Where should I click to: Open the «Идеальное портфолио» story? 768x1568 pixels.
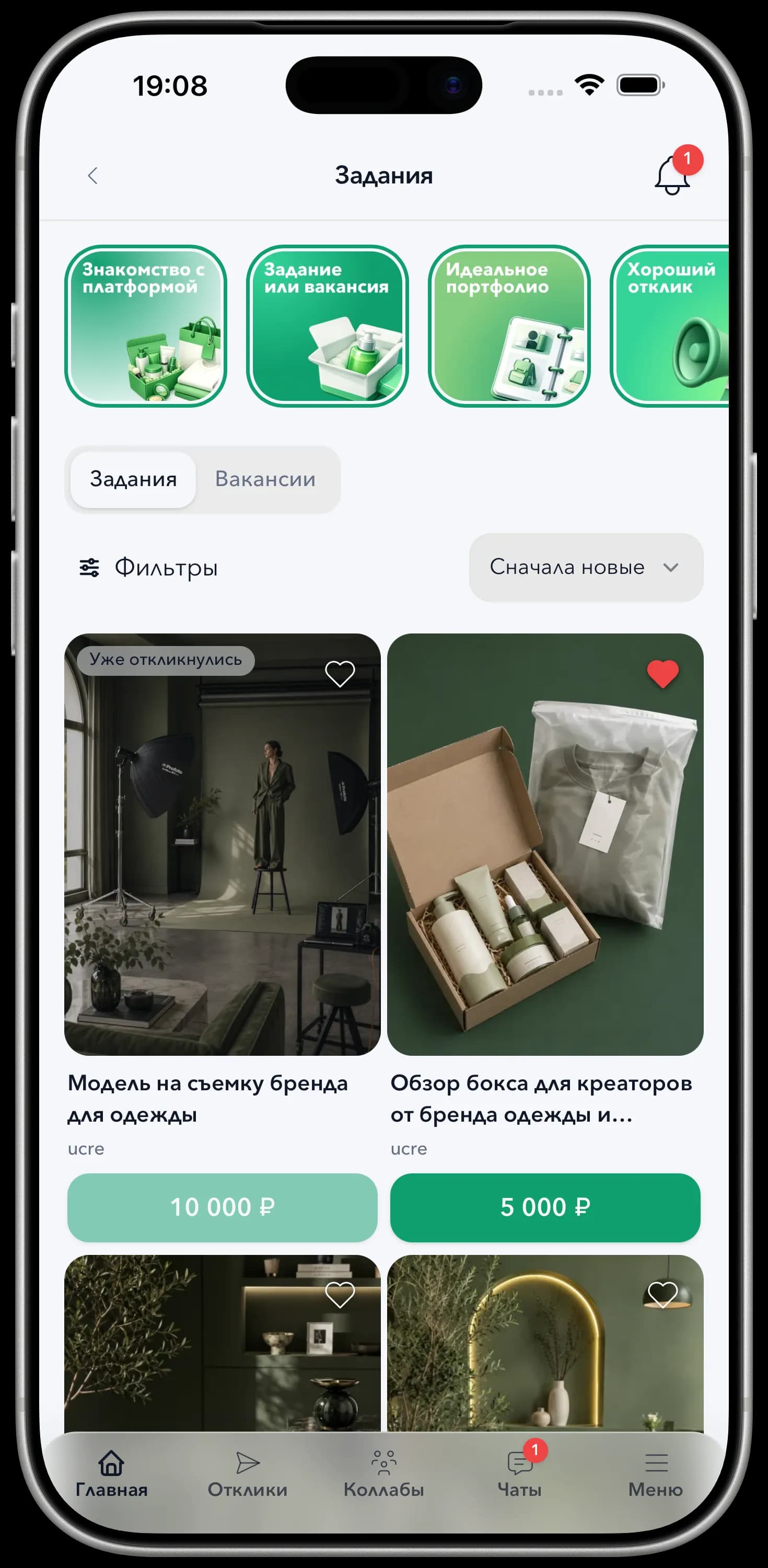[509, 326]
